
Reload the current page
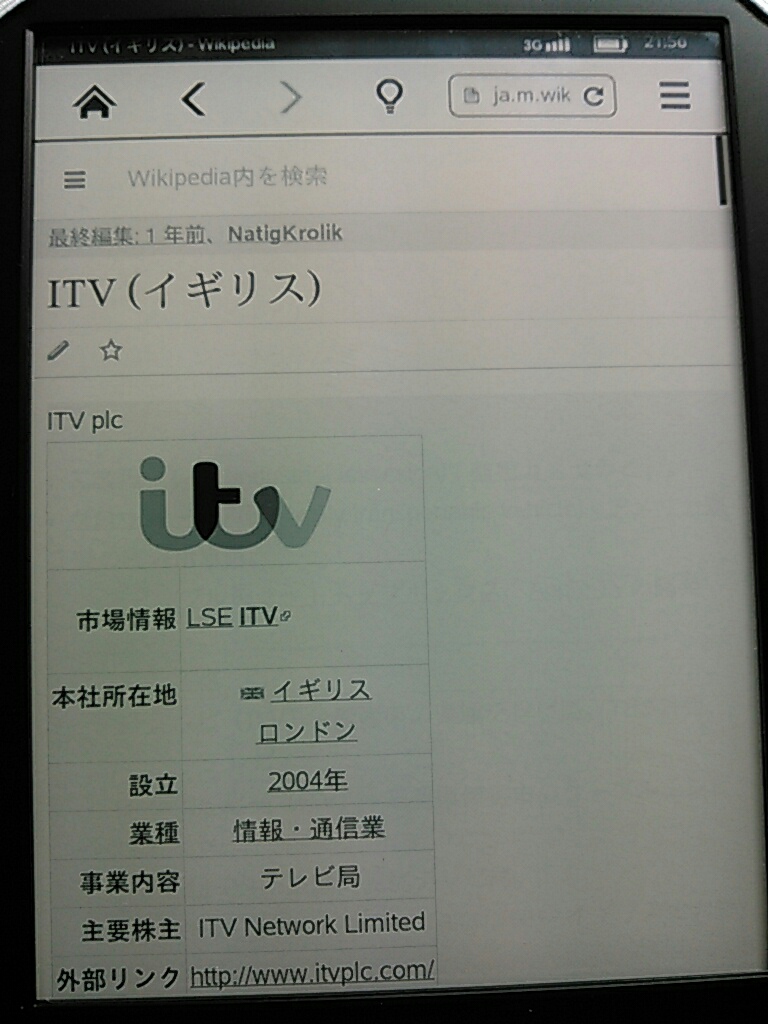click(594, 96)
